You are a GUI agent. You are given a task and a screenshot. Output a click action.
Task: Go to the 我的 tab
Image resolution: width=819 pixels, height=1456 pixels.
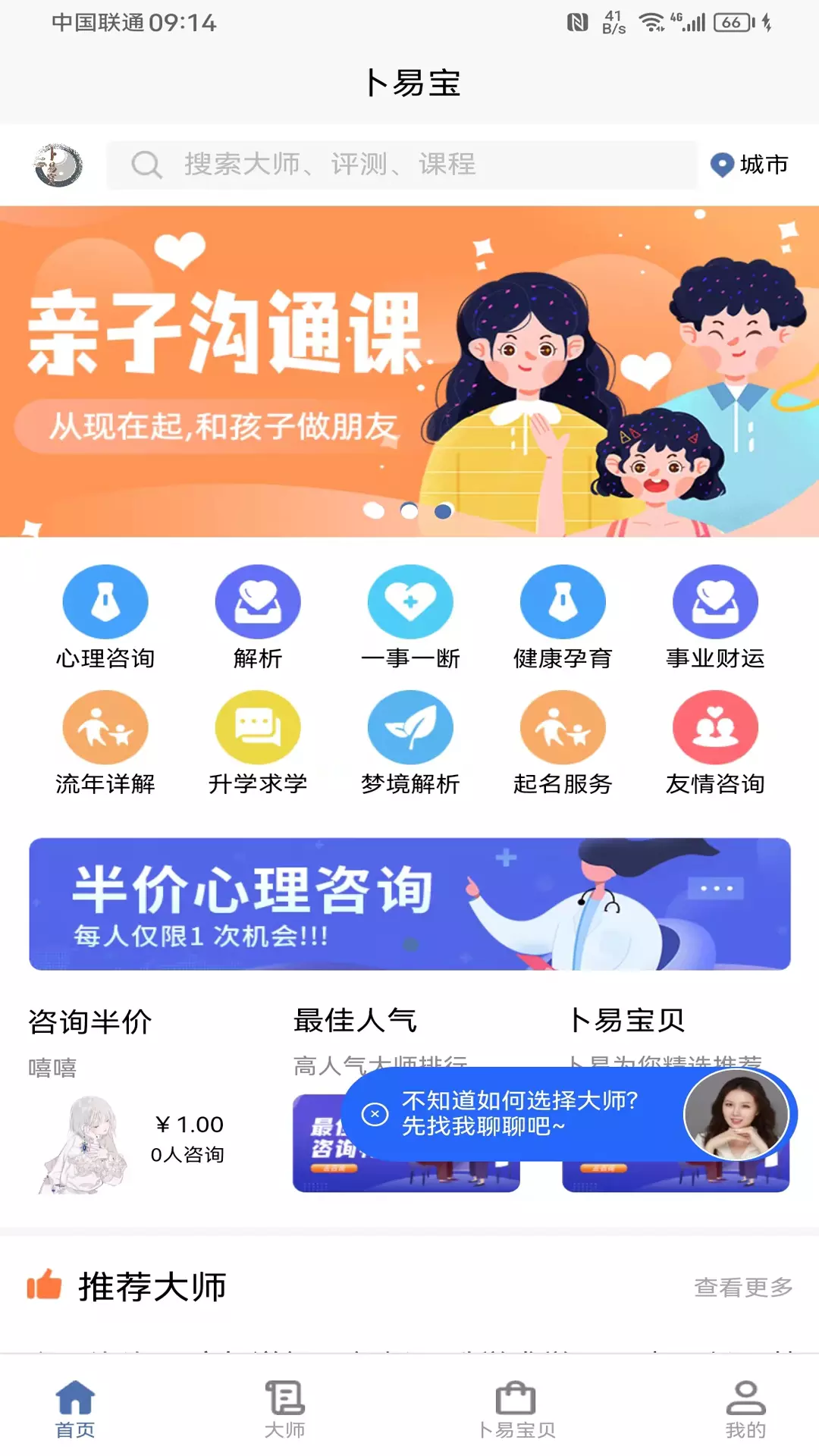click(745, 1409)
